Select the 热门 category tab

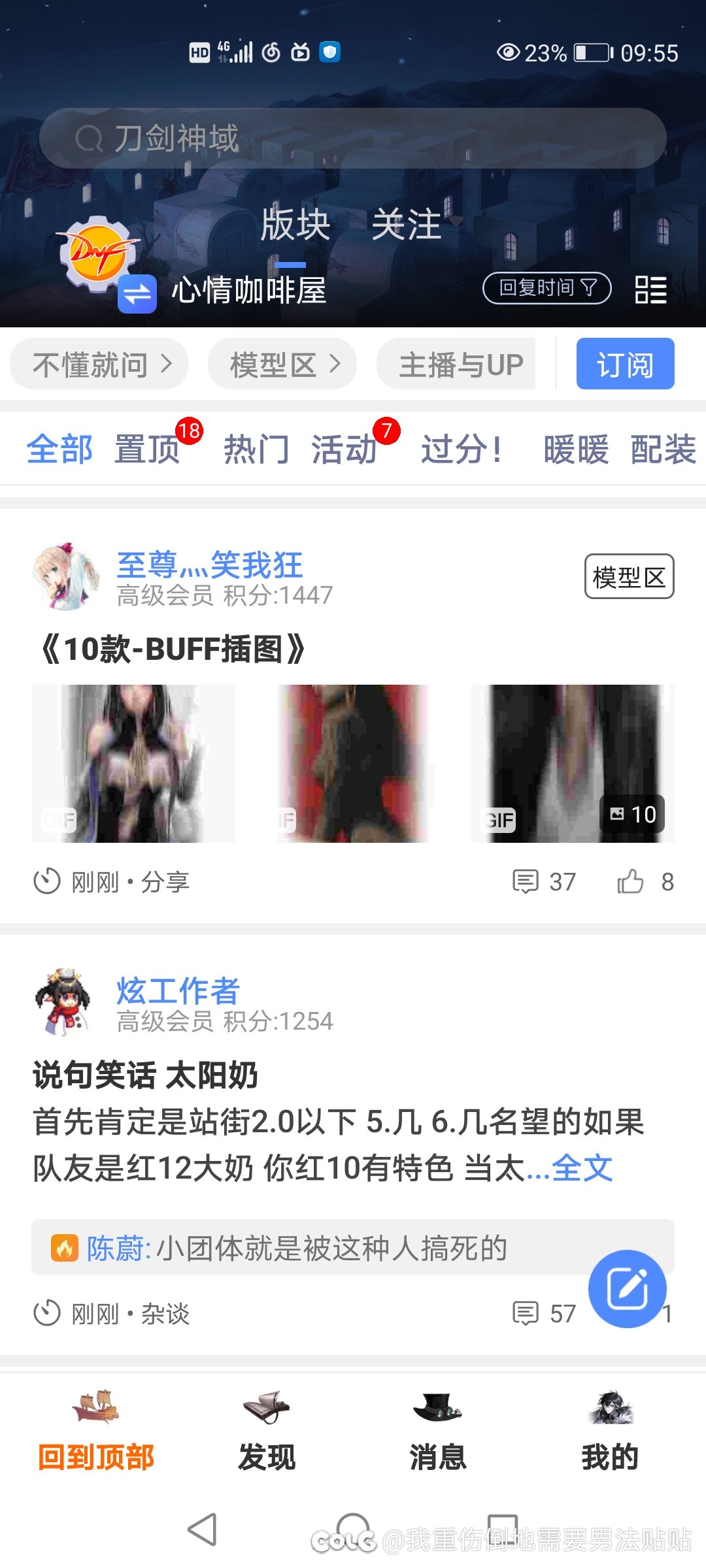click(x=256, y=449)
